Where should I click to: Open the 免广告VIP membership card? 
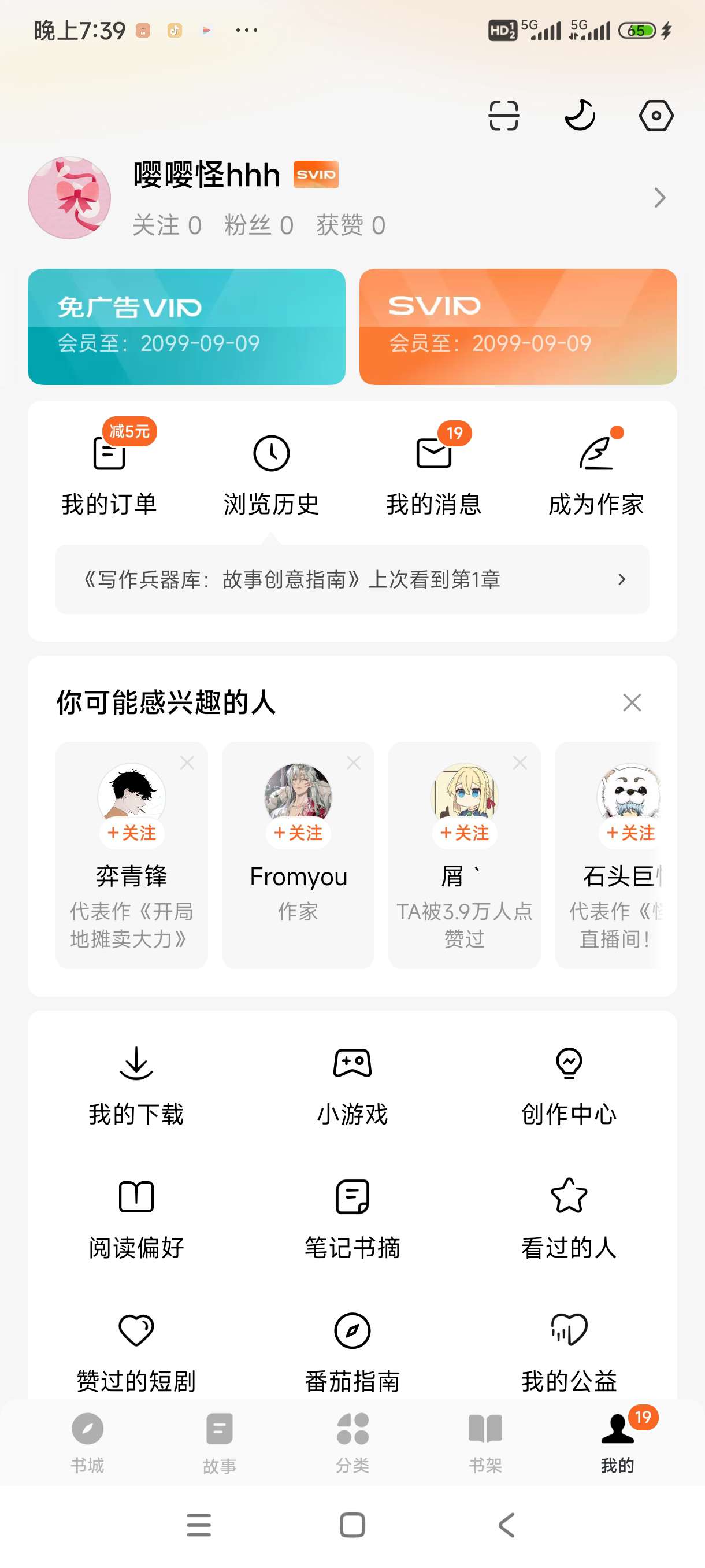pyautogui.click(x=186, y=327)
